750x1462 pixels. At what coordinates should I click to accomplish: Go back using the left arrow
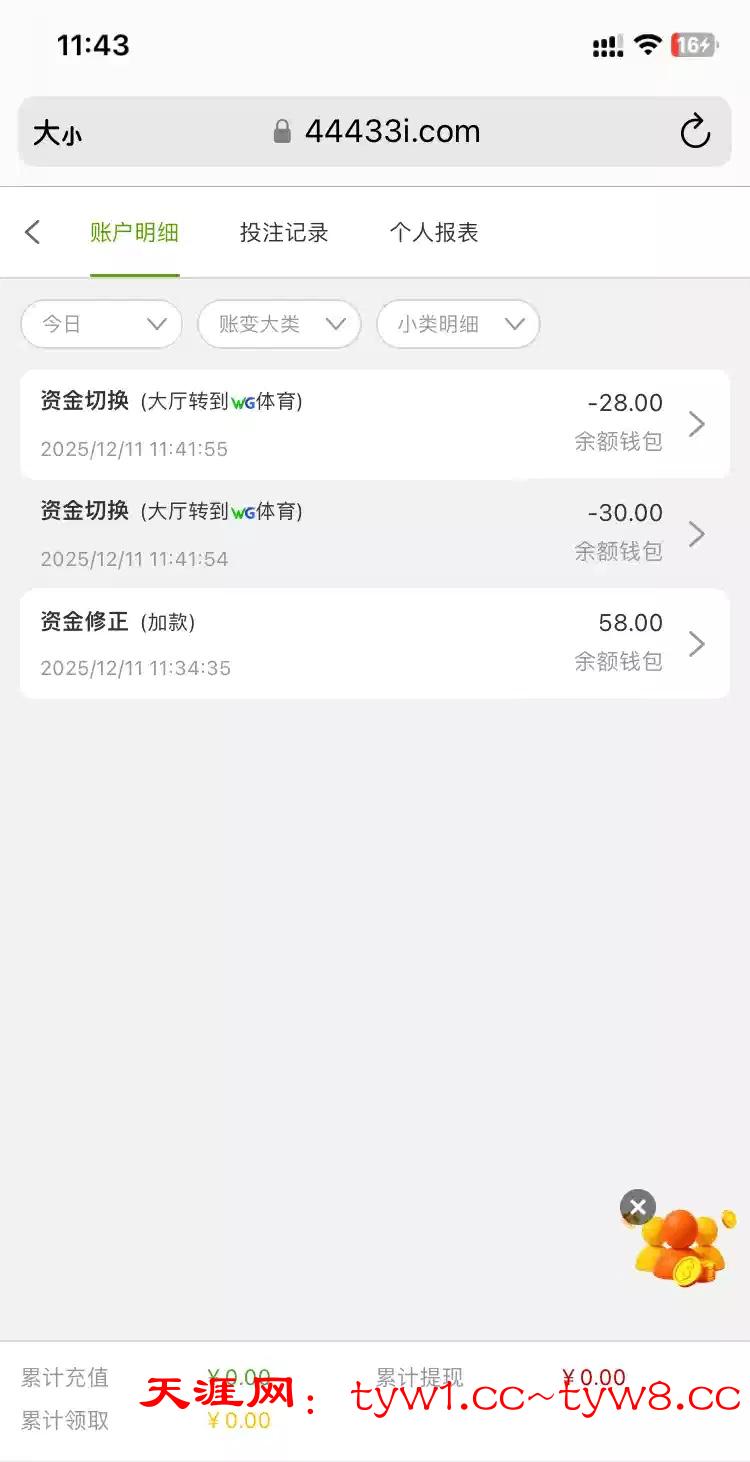32,233
